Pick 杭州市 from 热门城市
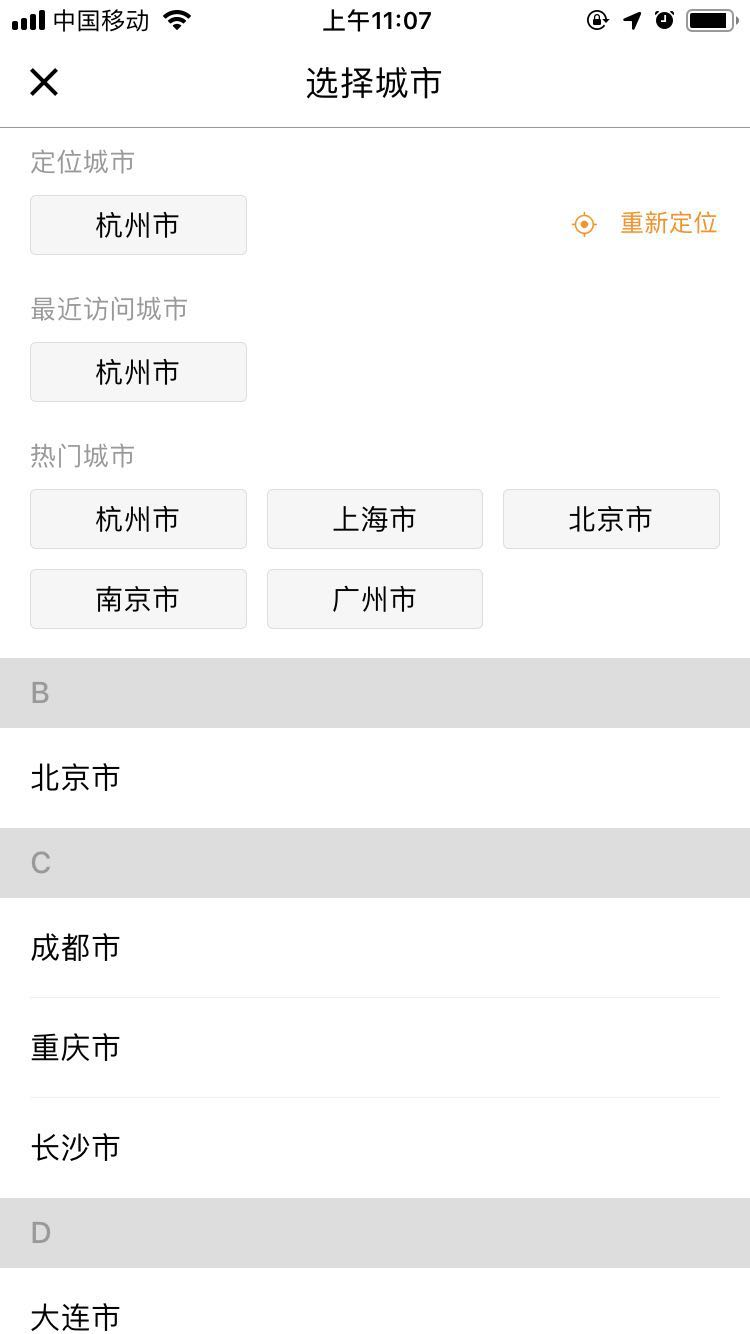 (x=138, y=519)
